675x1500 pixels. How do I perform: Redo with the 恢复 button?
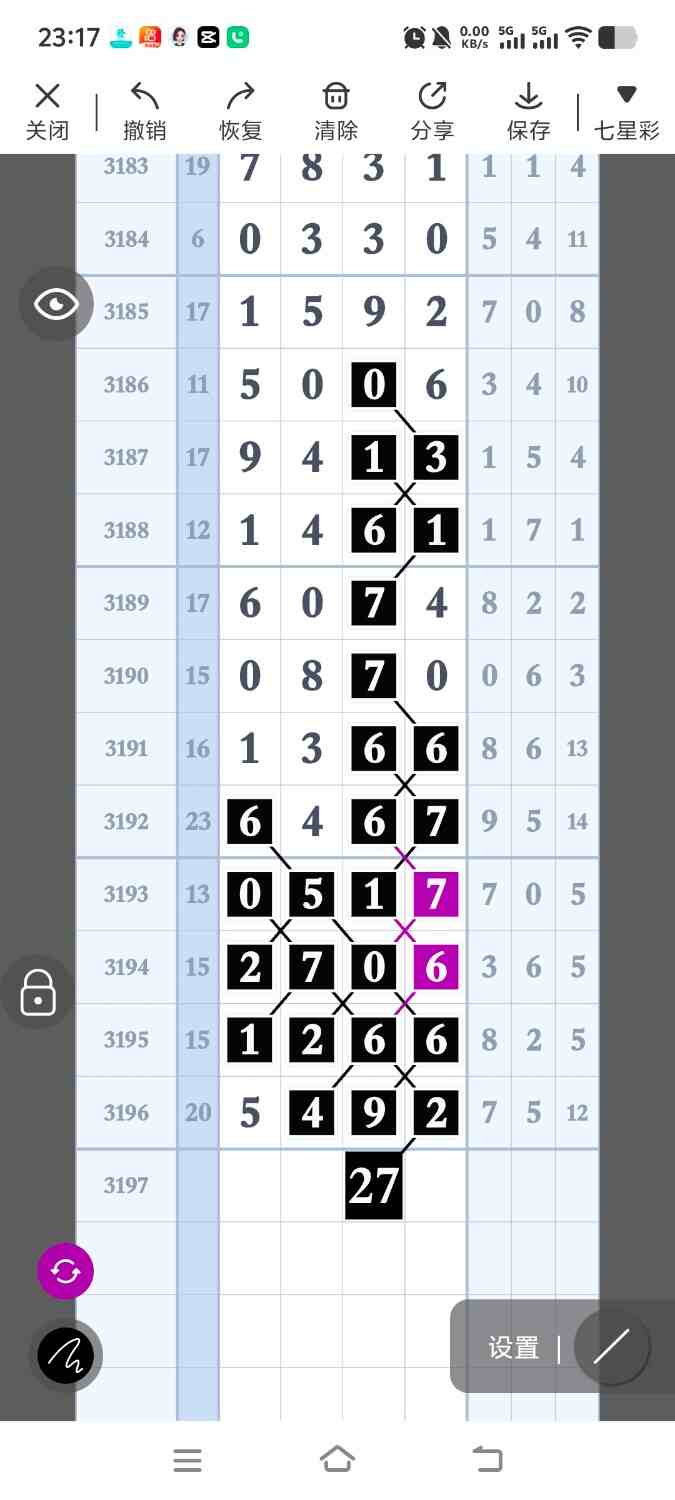point(240,111)
